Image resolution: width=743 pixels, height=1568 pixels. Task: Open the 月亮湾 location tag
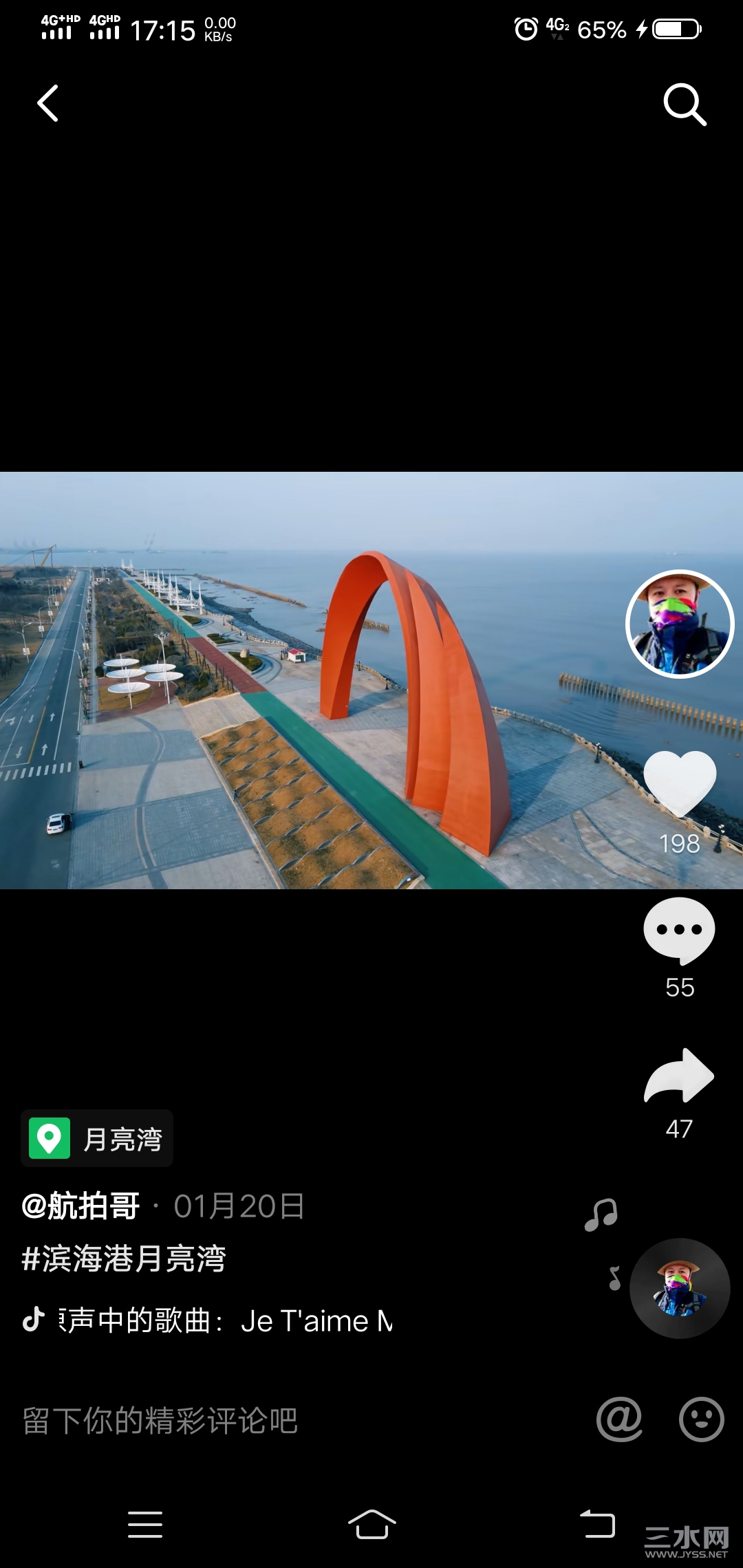coord(97,1138)
